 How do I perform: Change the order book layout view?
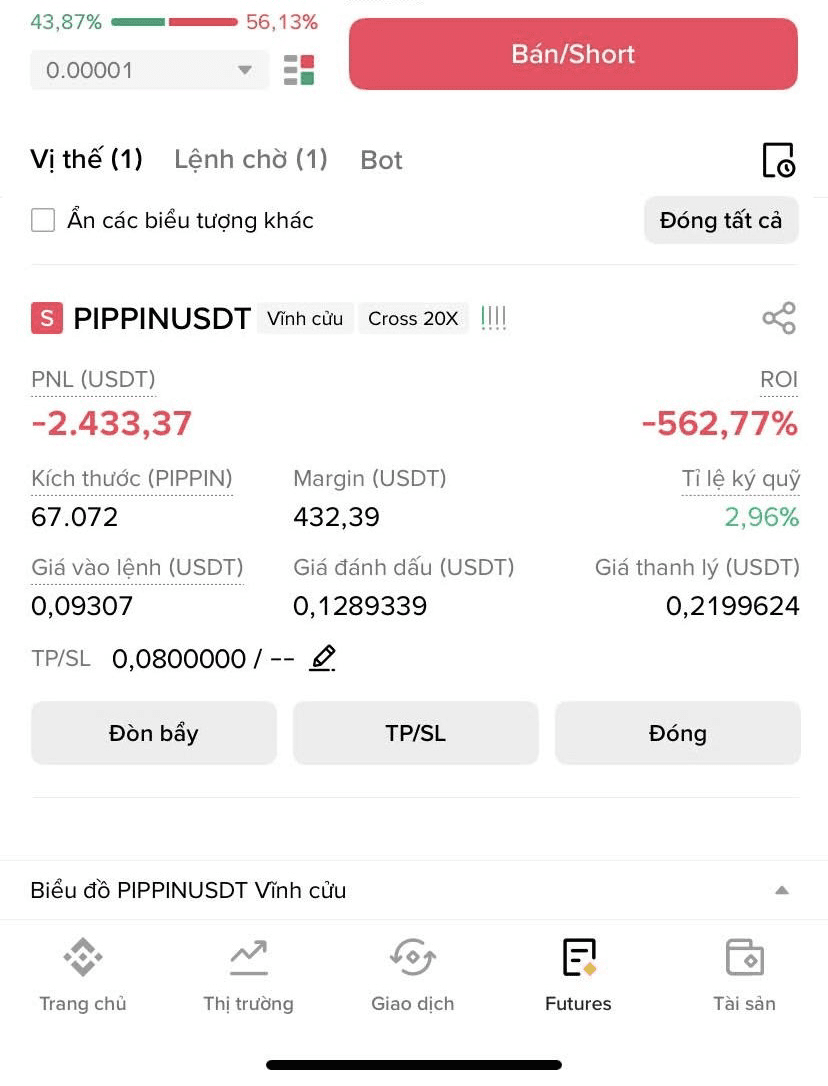pyautogui.click(x=299, y=70)
